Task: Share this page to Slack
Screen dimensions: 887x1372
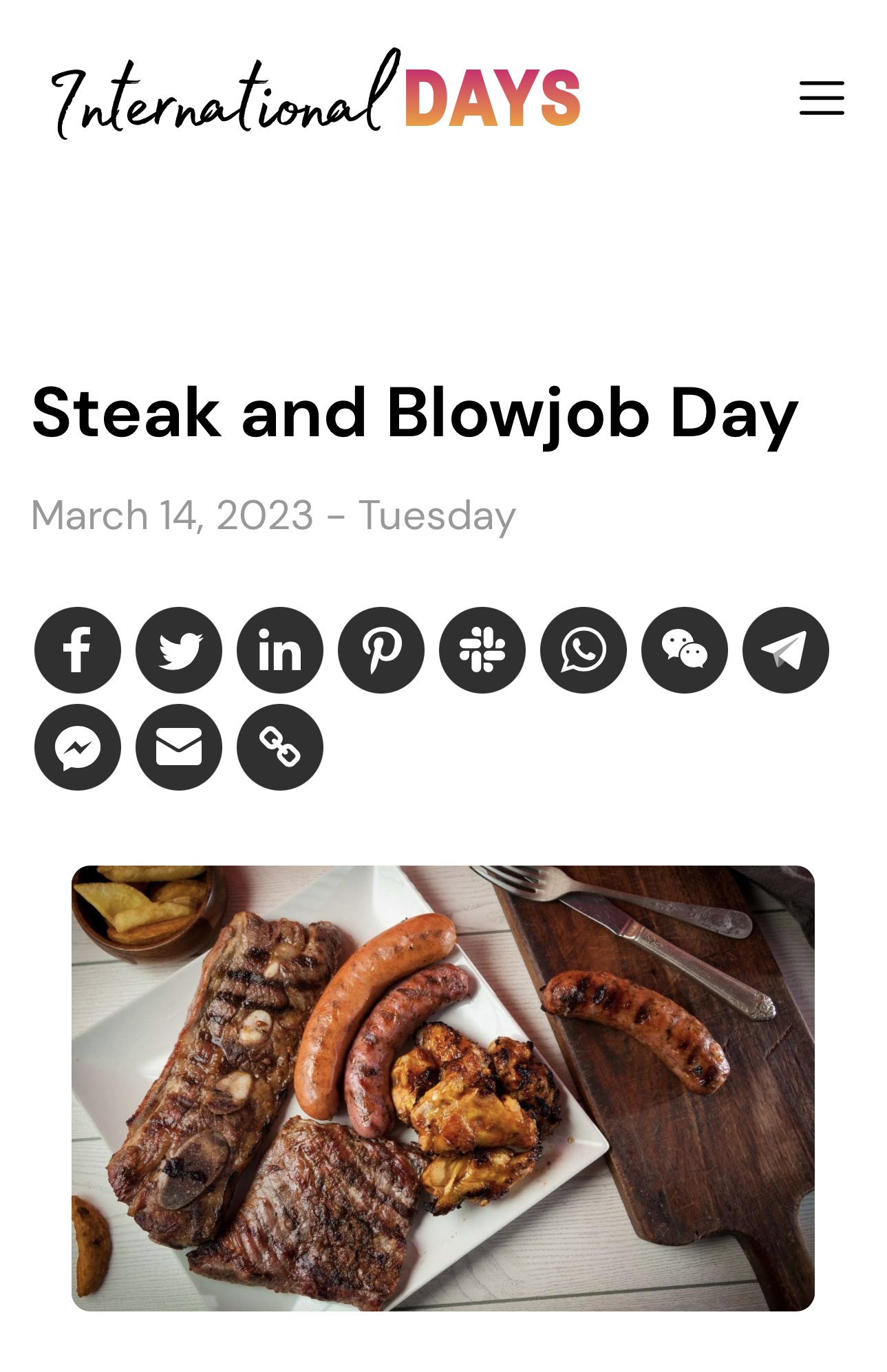Action: pos(482,650)
